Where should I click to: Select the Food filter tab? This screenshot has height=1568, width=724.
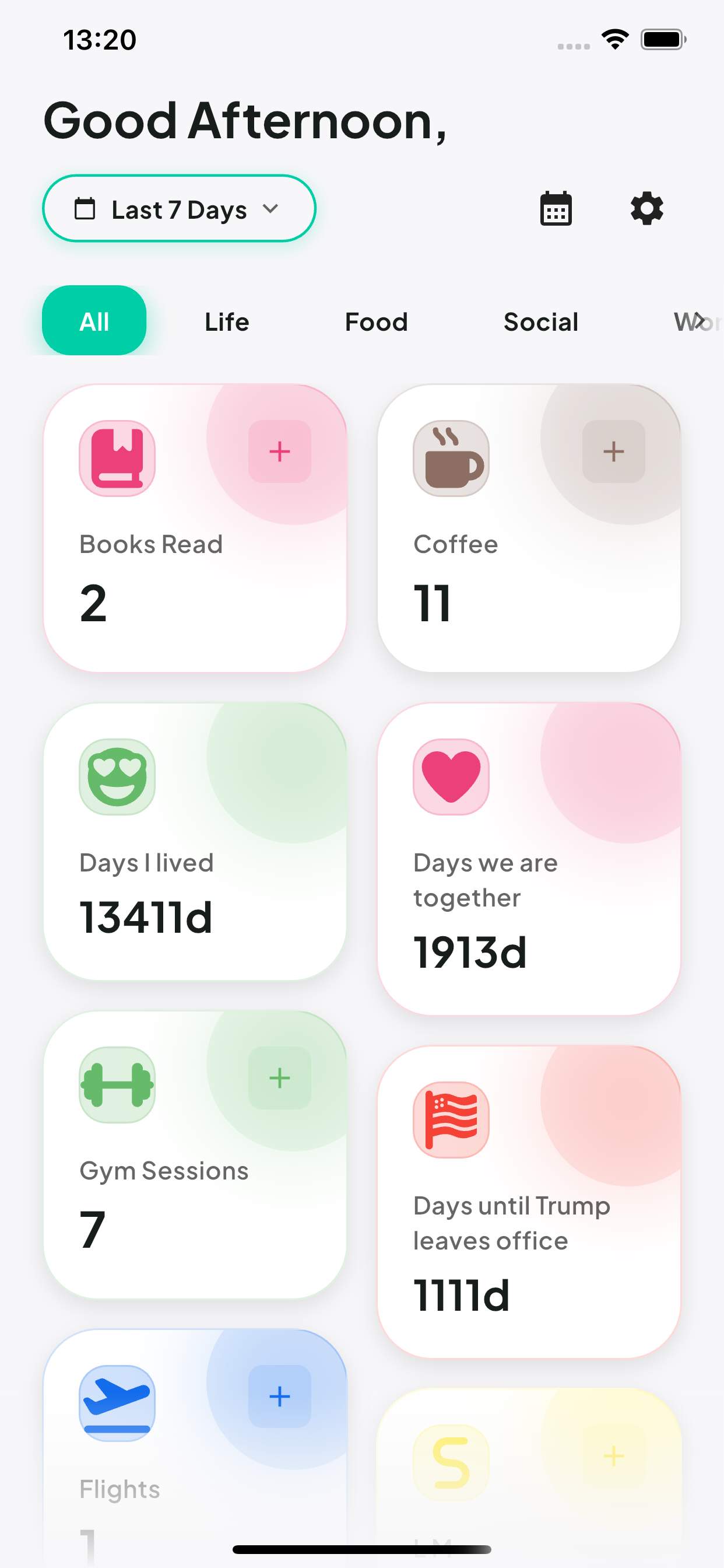tap(376, 321)
